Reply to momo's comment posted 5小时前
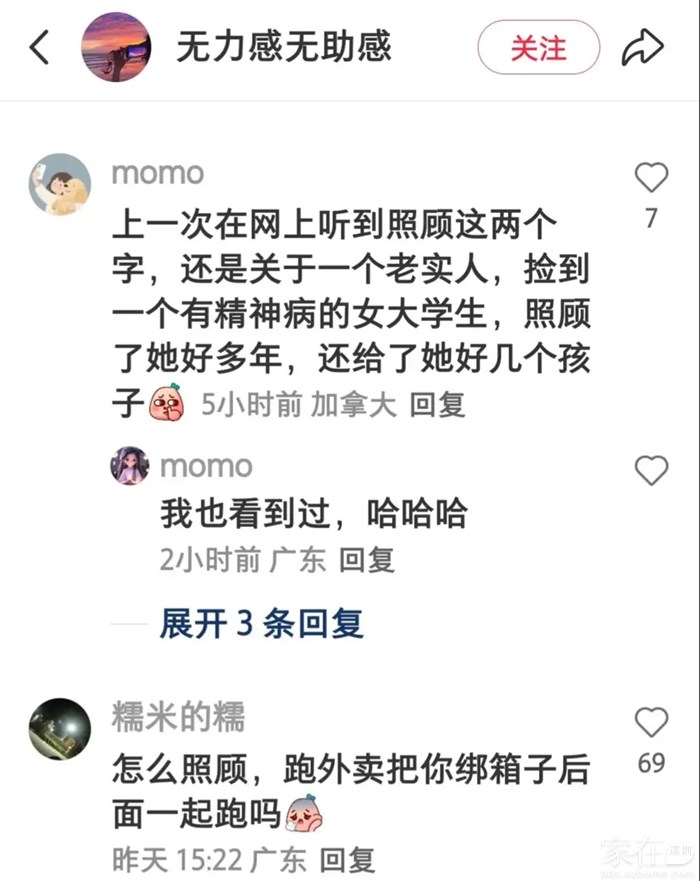700x881 pixels. 438,404
